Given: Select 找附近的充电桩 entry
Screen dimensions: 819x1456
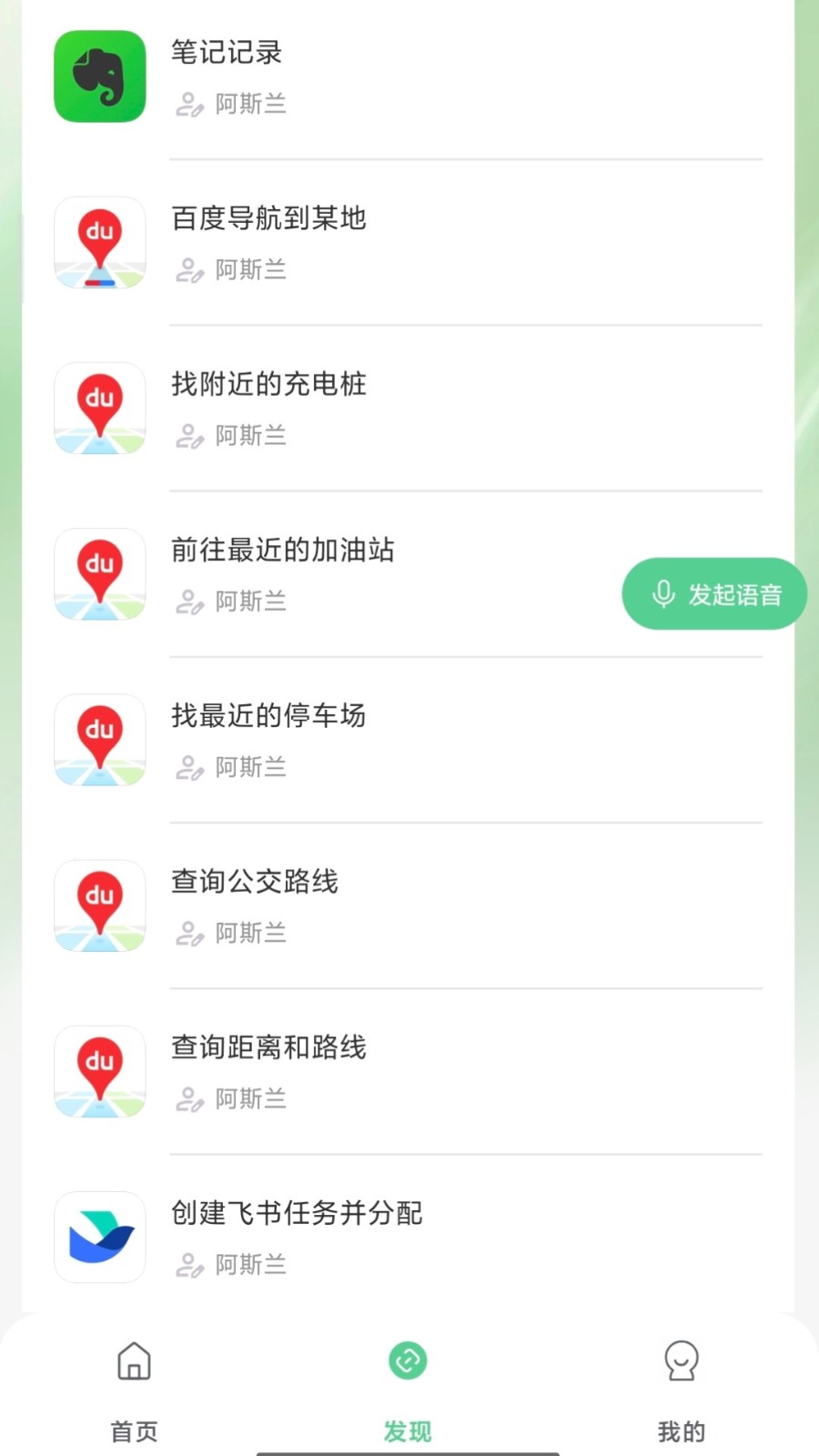Looking at the screenshot, I should (268, 384).
